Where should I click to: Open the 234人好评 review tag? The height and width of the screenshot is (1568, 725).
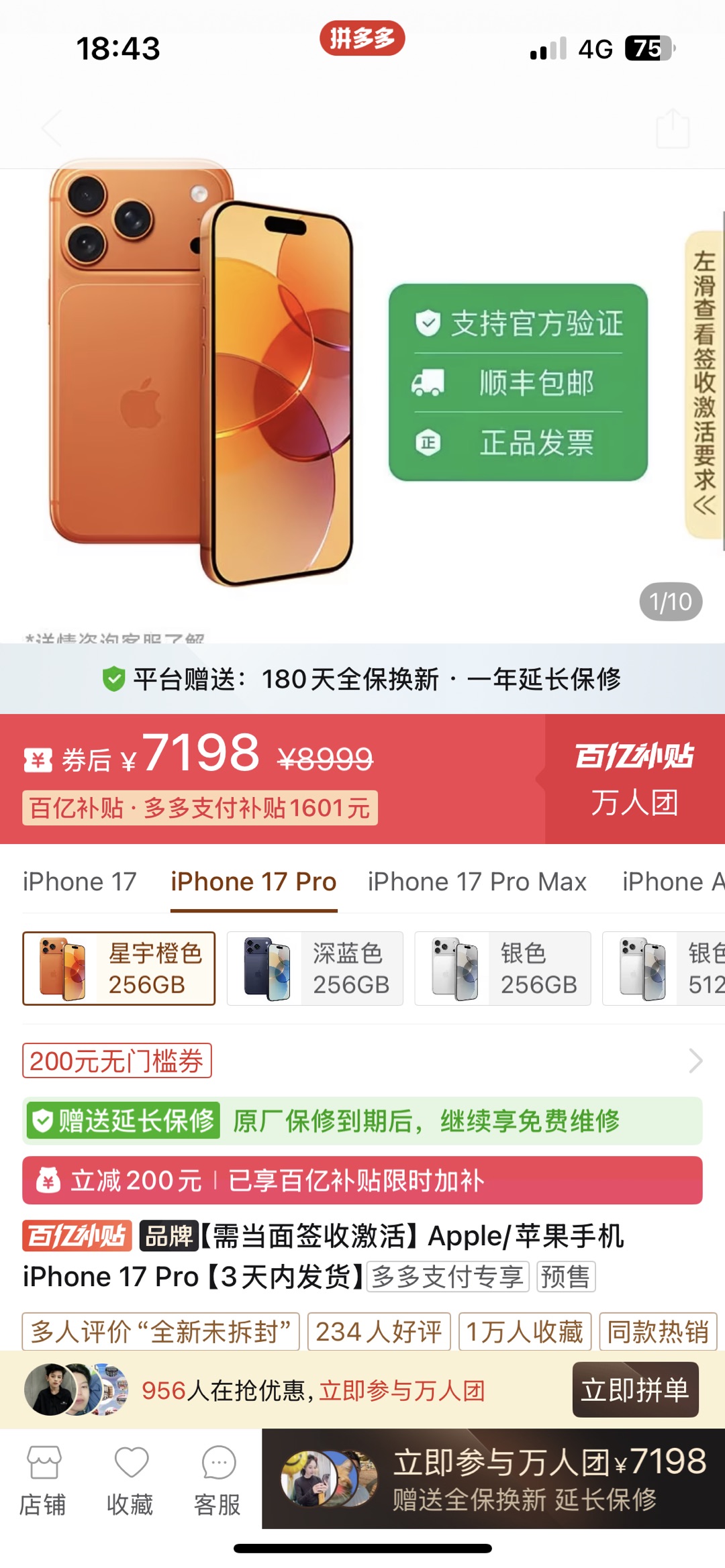pos(379,1332)
